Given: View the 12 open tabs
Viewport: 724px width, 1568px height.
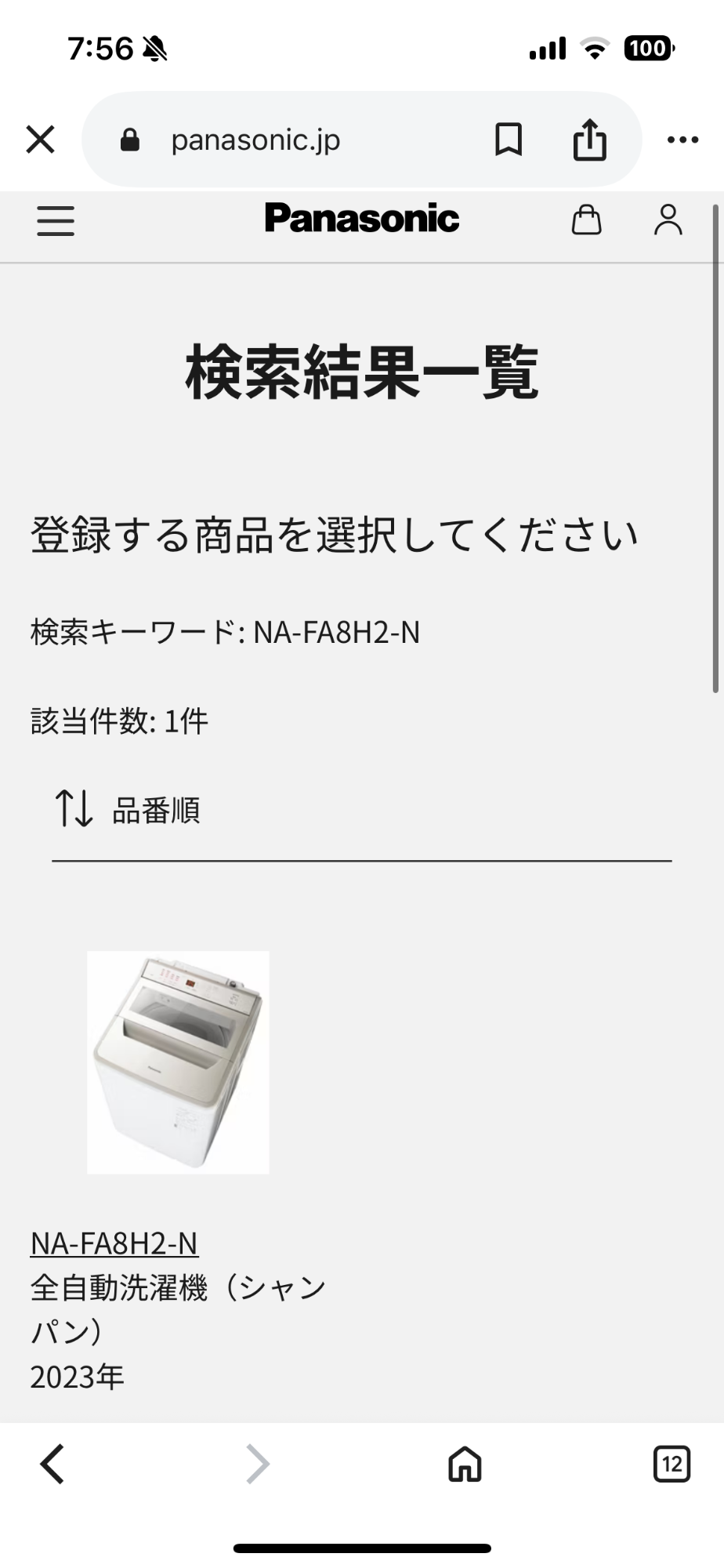Looking at the screenshot, I should (672, 1464).
